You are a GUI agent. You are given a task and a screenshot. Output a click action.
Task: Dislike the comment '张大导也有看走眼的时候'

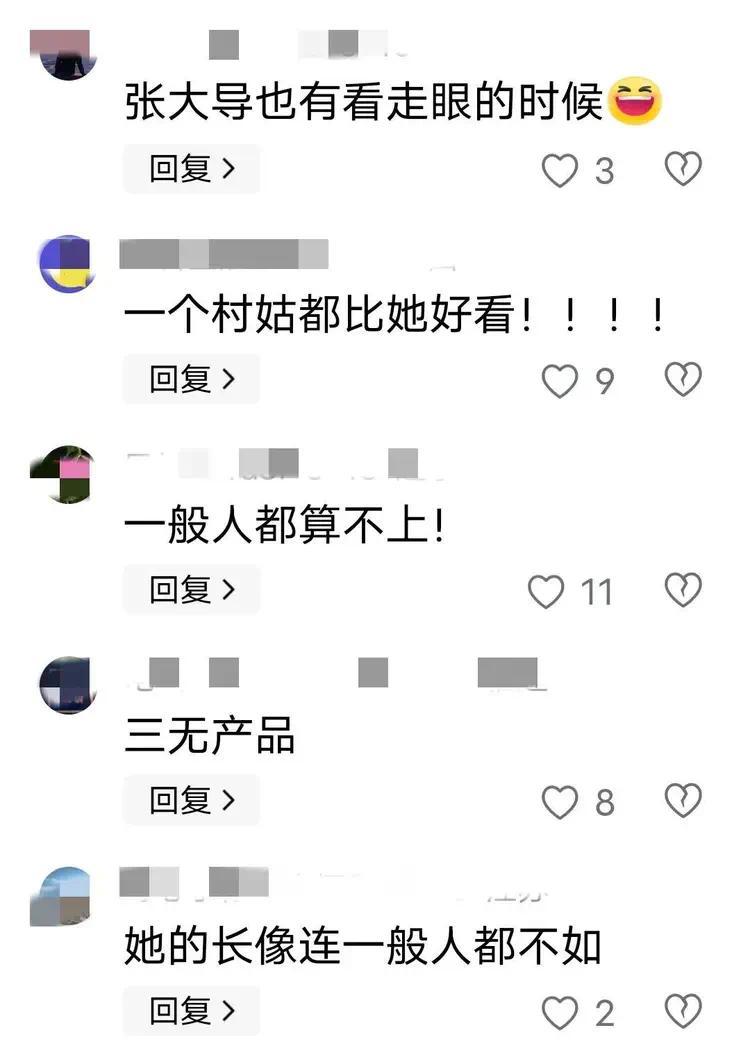click(x=683, y=169)
